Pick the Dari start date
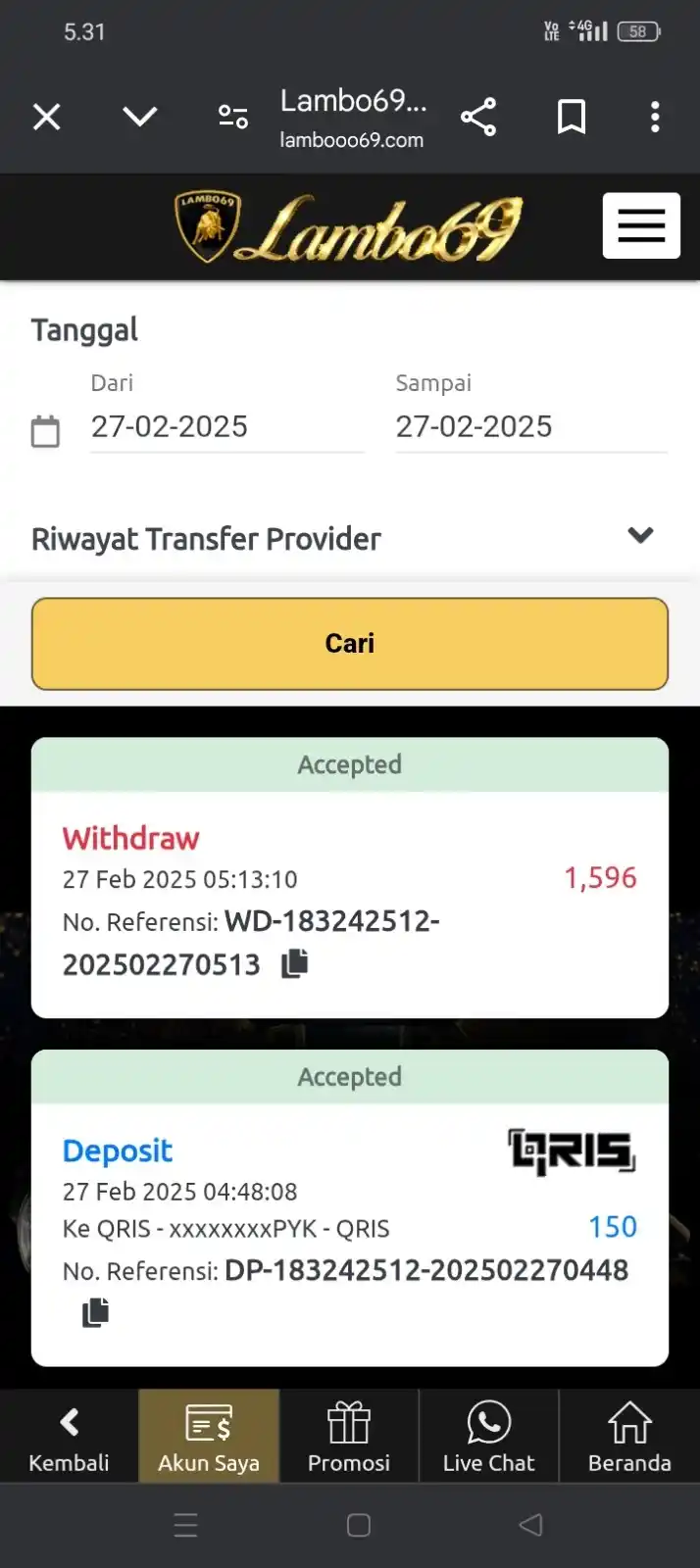 [225, 427]
